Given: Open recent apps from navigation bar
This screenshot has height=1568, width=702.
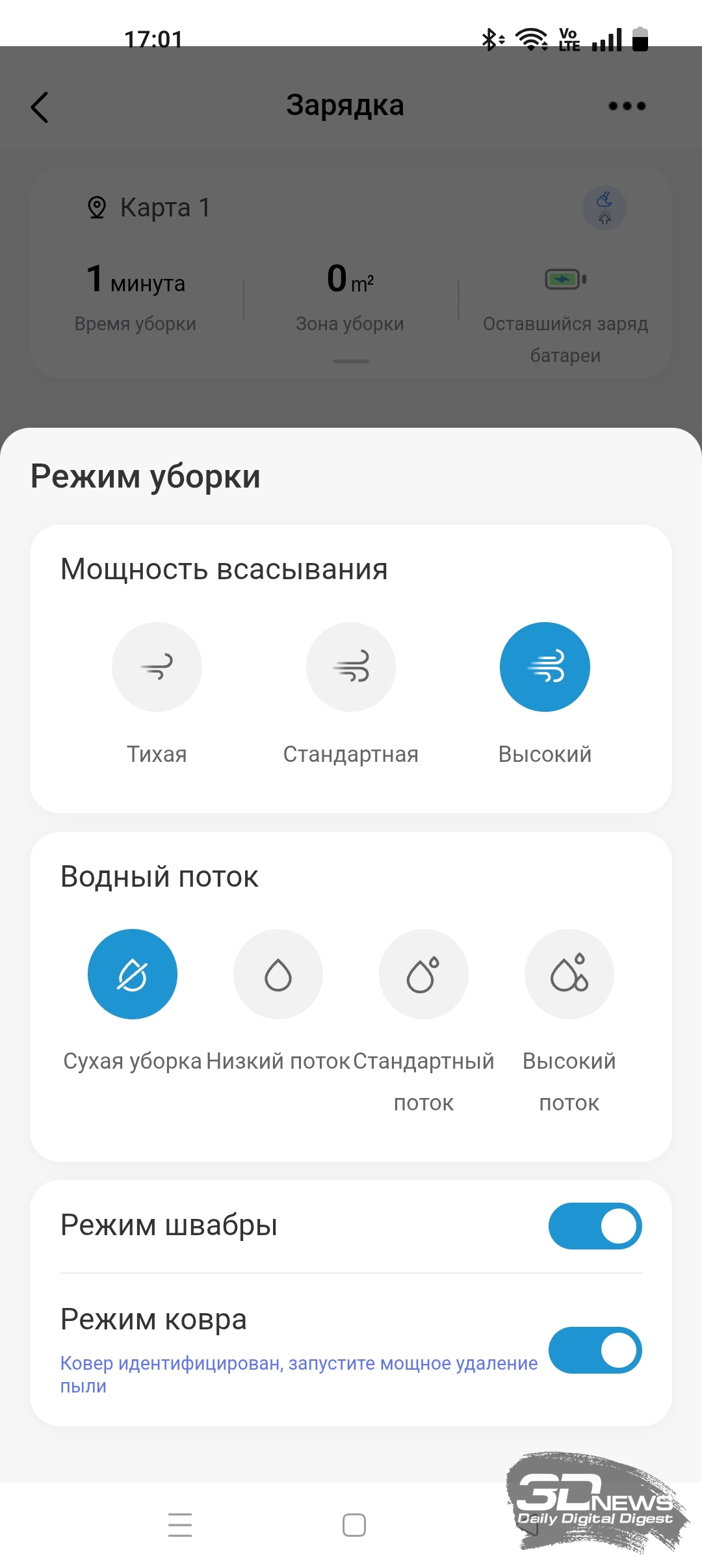Looking at the screenshot, I should 180,1525.
